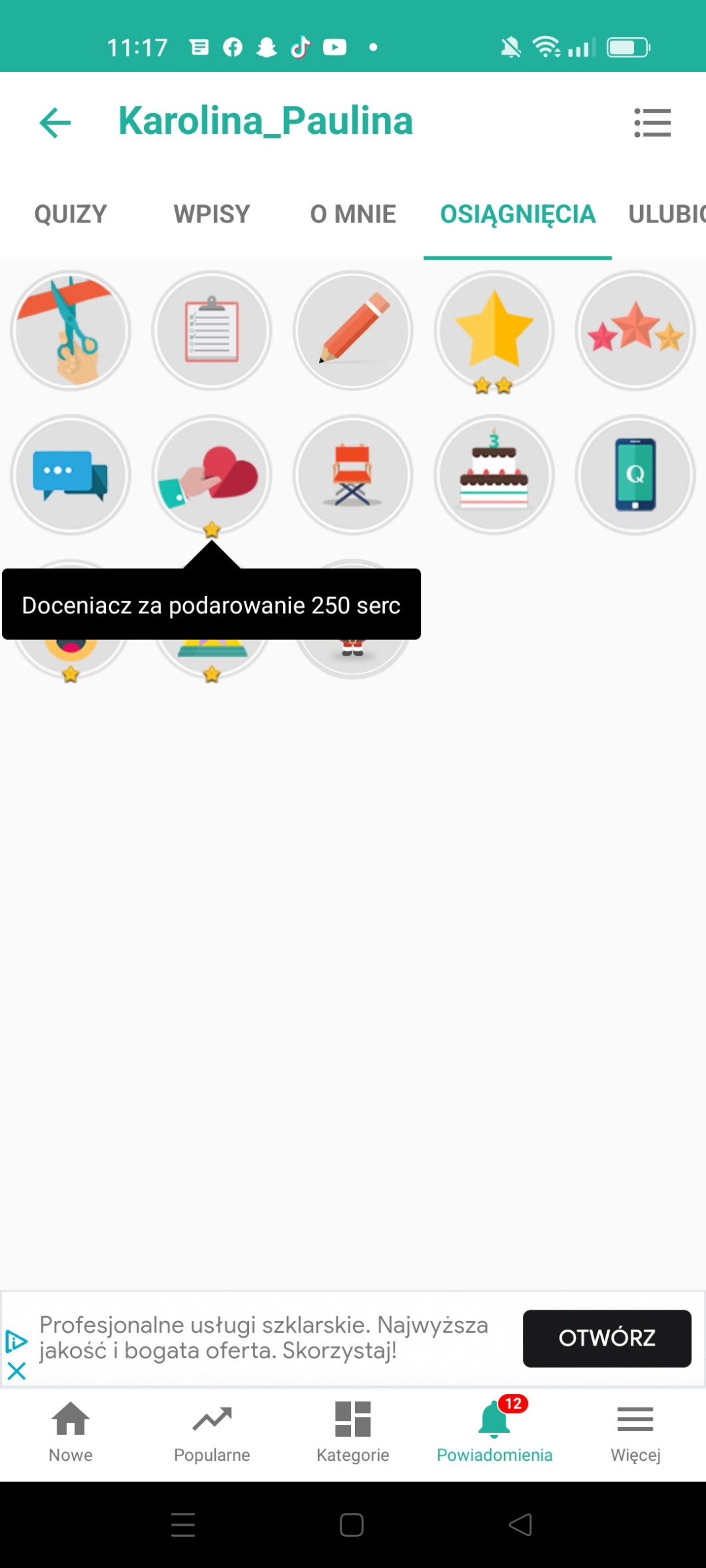This screenshot has height=1568, width=706.
Task: Tap the chat bubbles achievement badge
Action: point(71,475)
